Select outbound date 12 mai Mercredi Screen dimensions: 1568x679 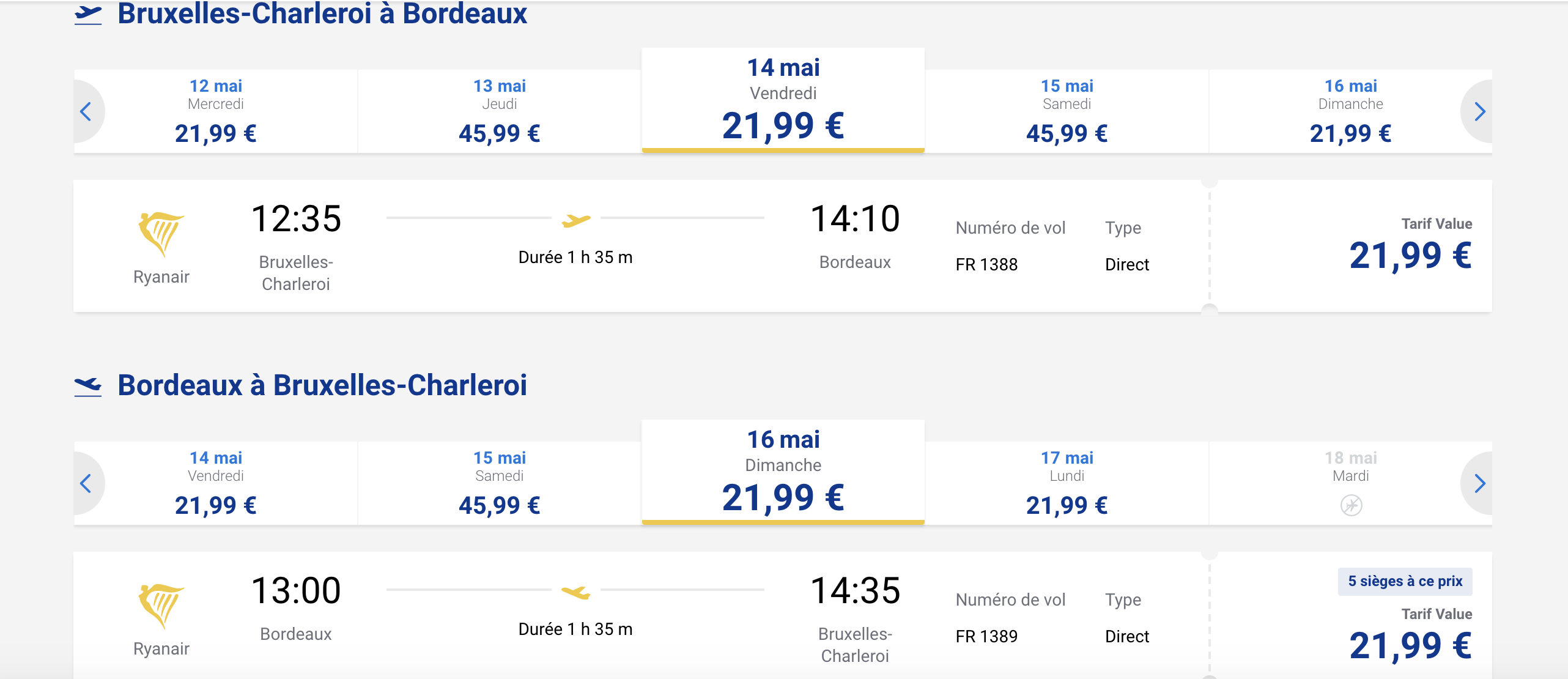click(216, 112)
